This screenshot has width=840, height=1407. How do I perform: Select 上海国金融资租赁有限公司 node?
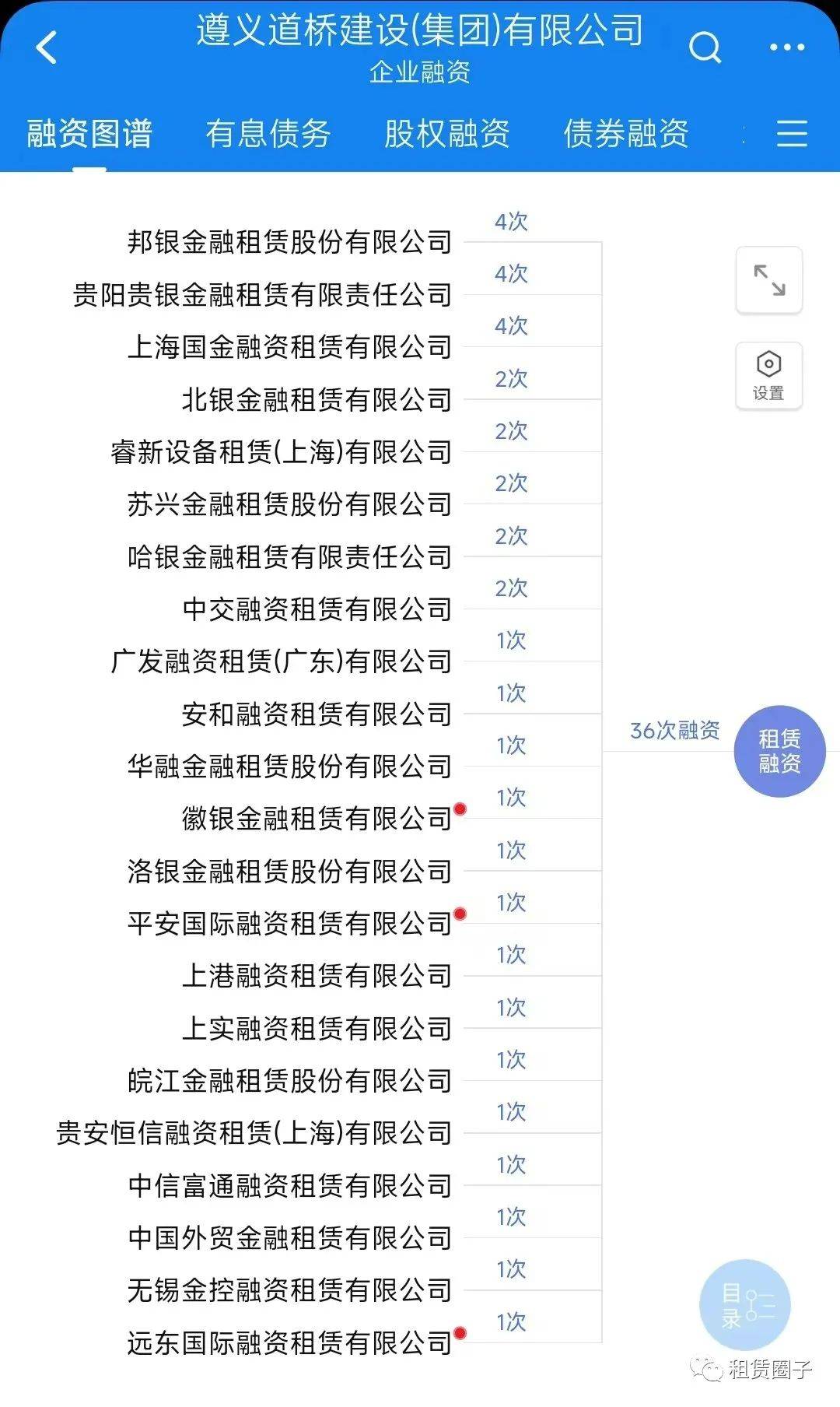289,347
